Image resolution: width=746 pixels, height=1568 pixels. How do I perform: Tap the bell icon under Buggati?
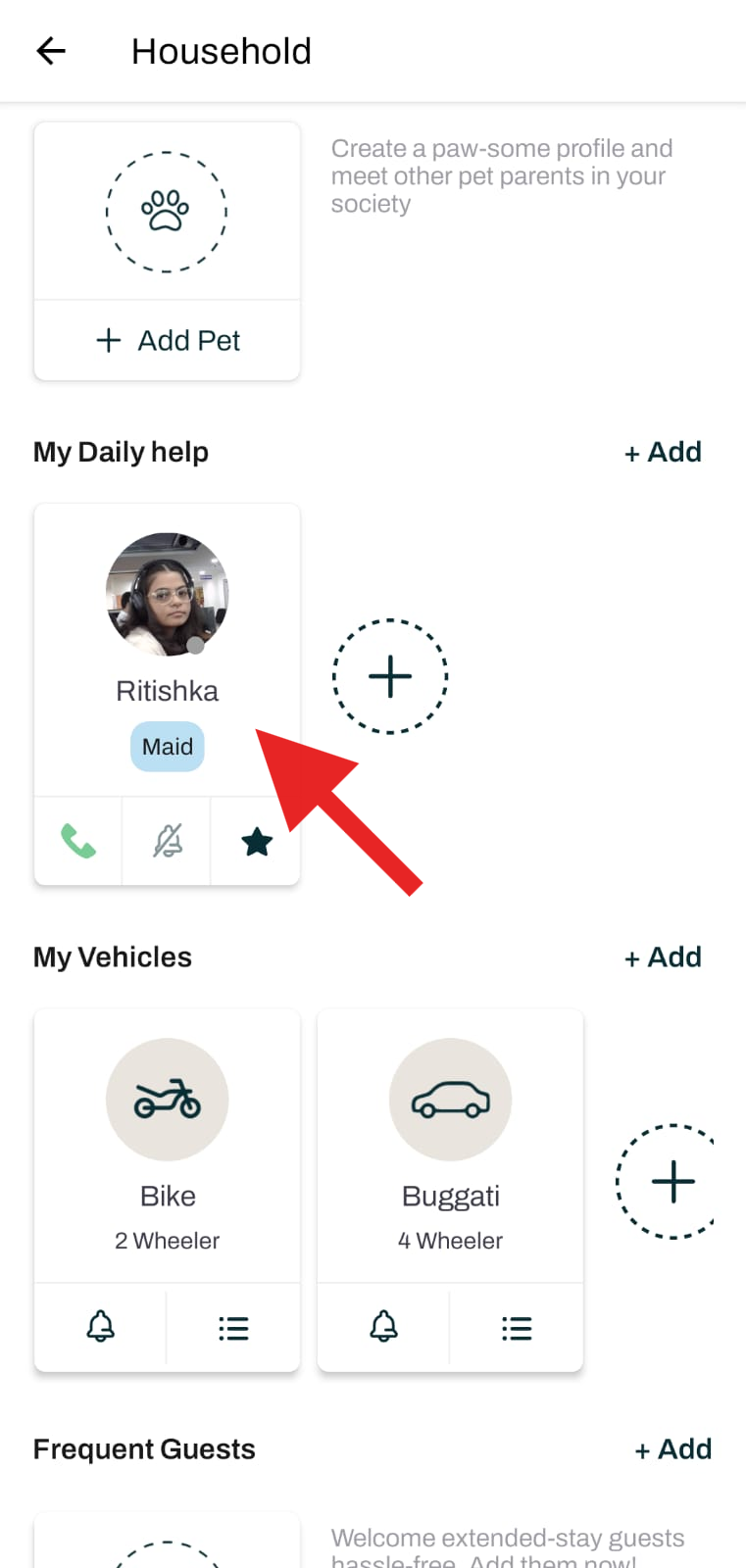point(384,1328)
